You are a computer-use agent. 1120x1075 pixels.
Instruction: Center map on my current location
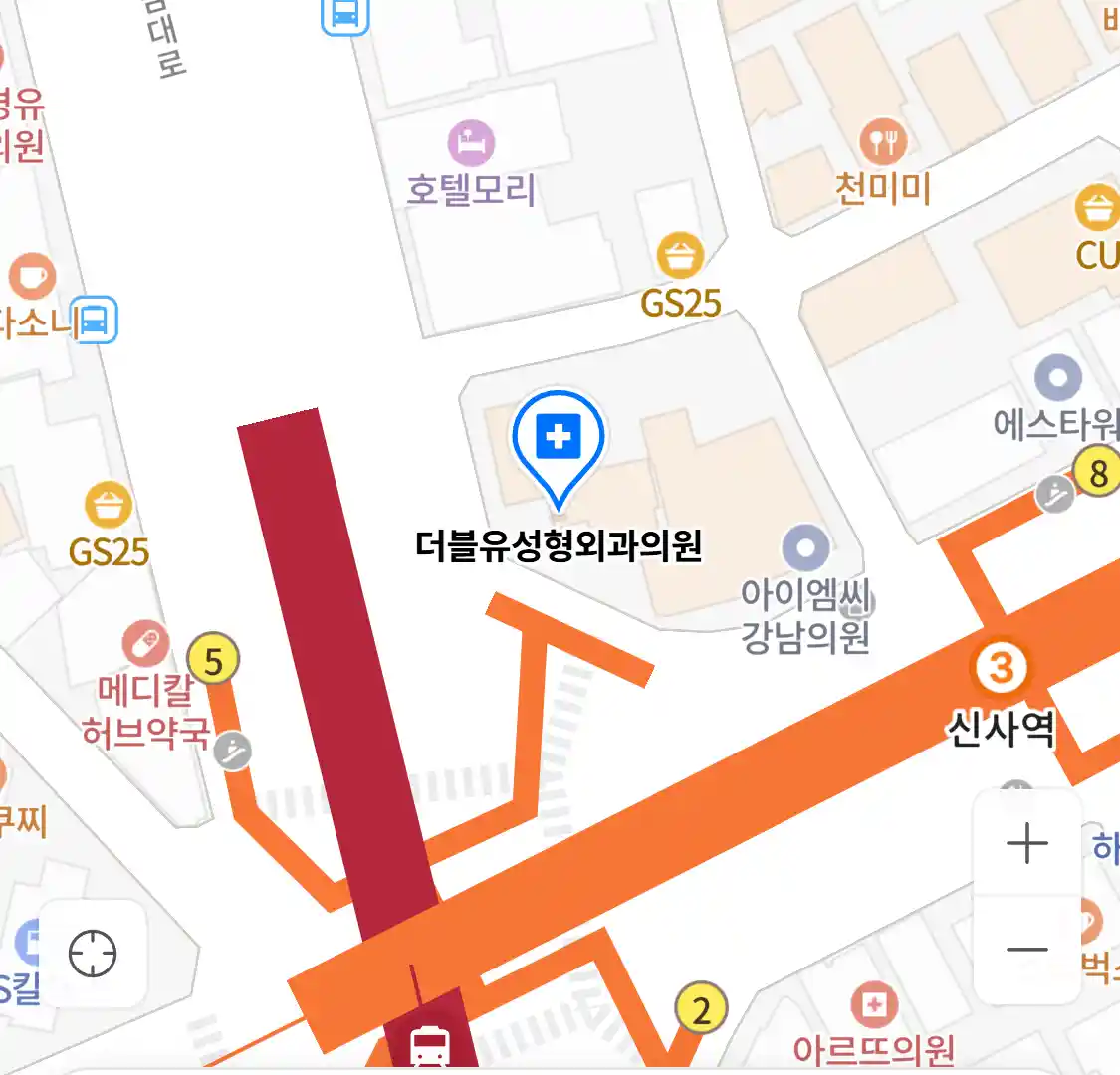[93, 954]
